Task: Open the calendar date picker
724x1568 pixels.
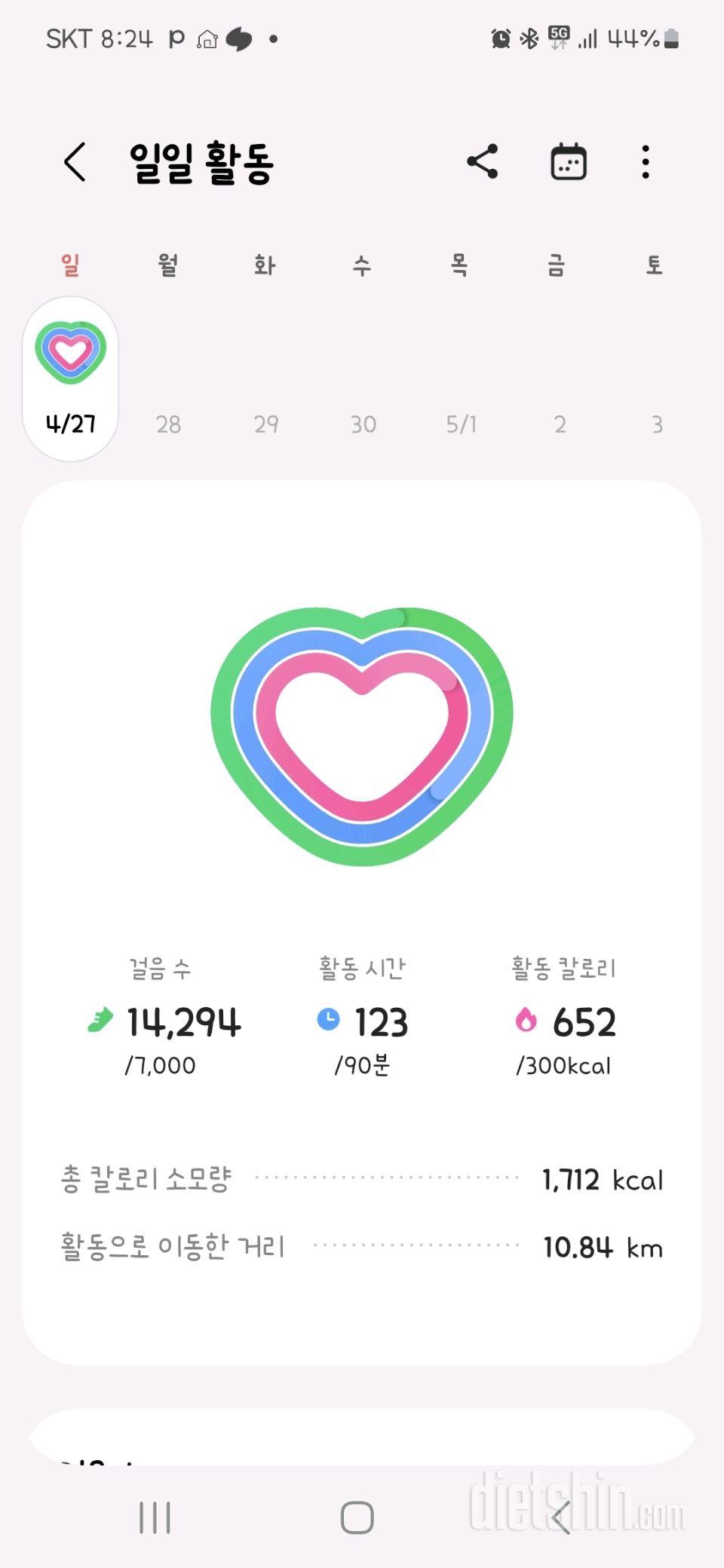Action: (x=569, y=161)
